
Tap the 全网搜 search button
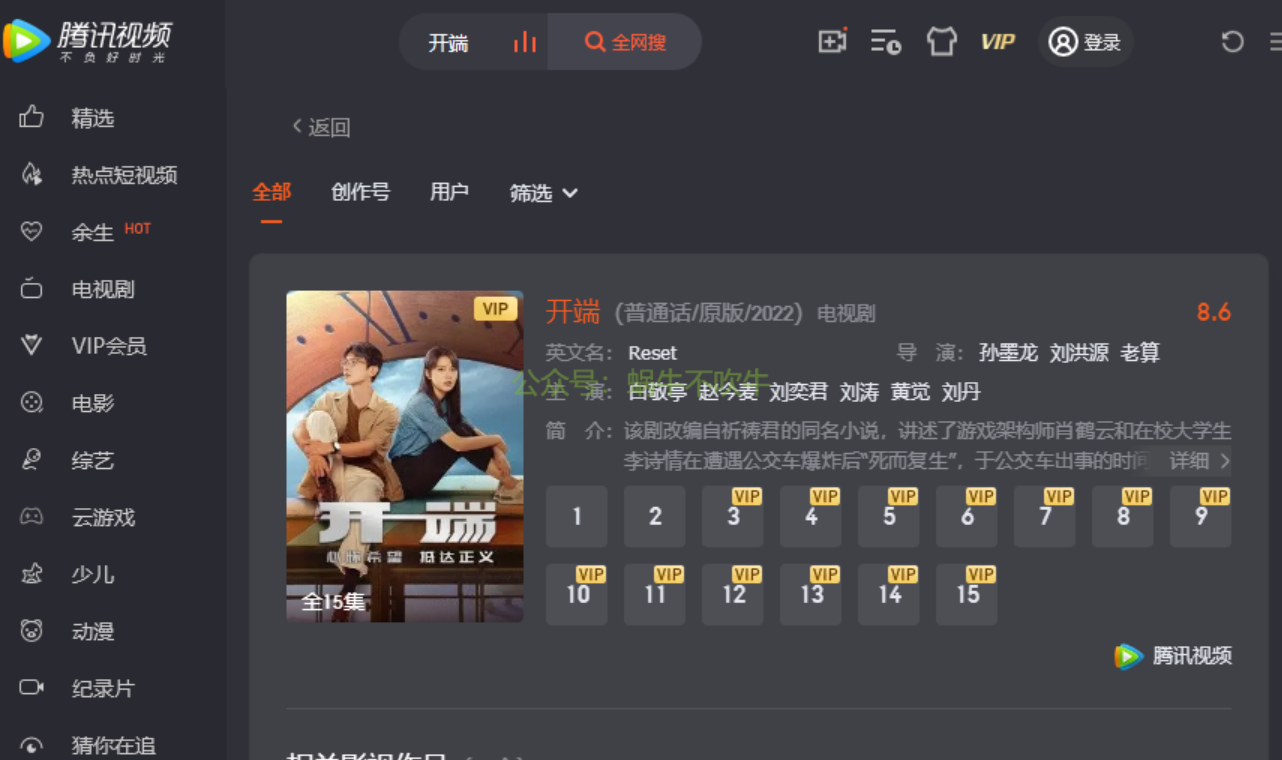pos(625,42)
